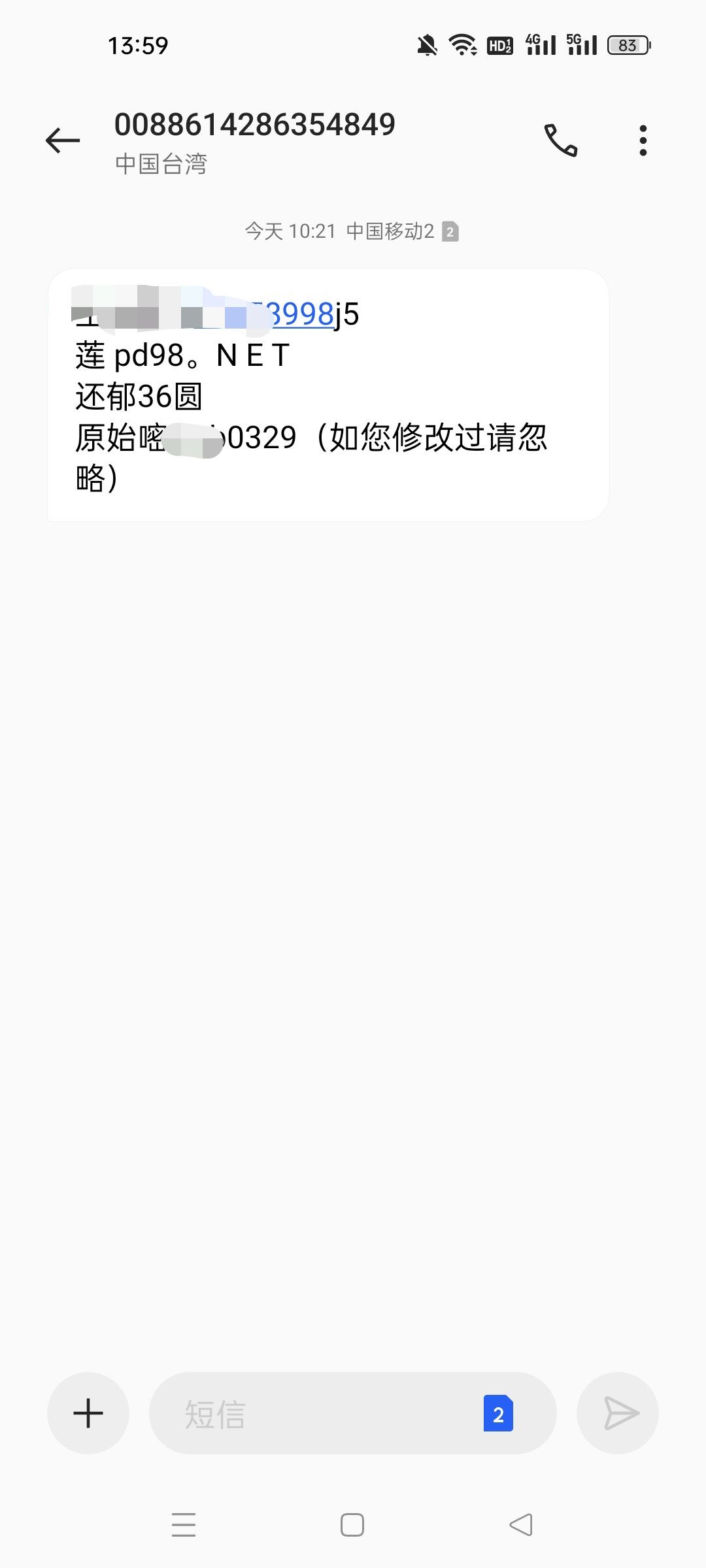Open the three-dot overflow menu

coord(643,140)
